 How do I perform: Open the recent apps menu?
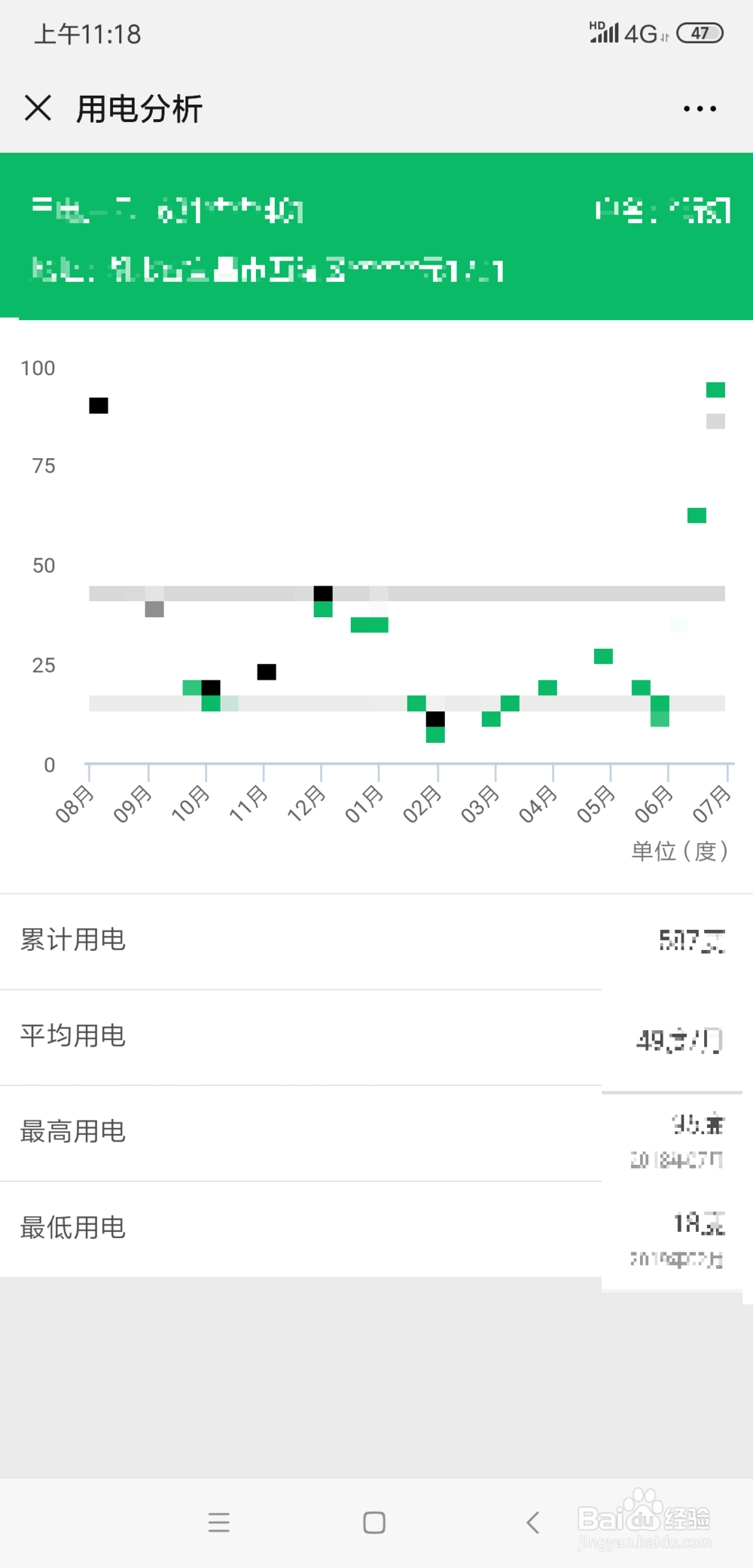tap(219, 1522)
